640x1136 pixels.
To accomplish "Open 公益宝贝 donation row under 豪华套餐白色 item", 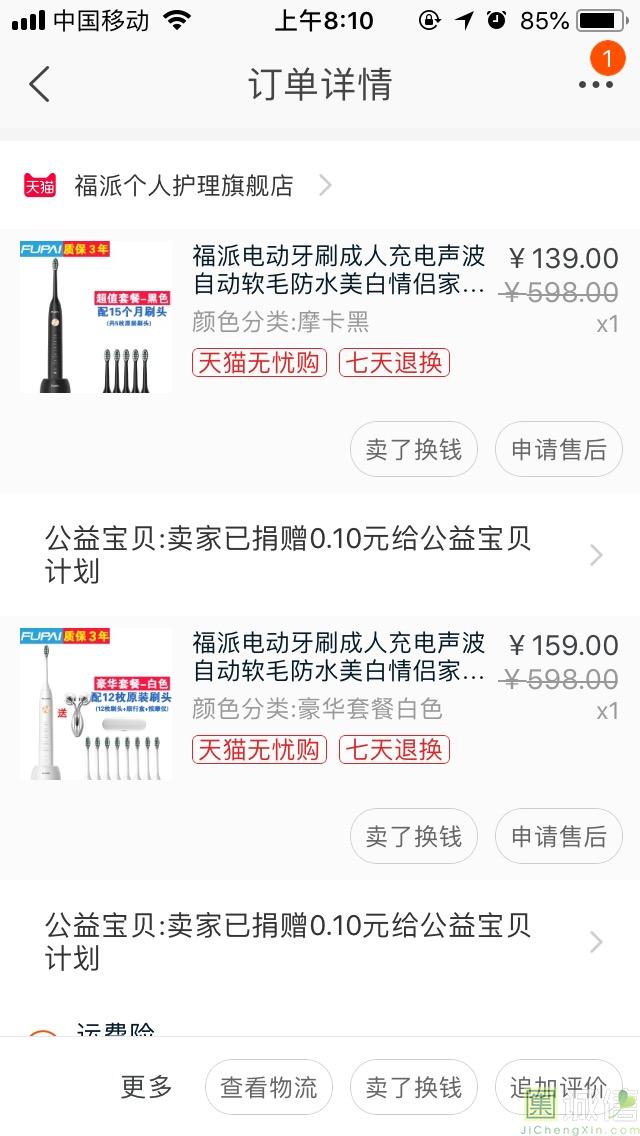I will pyautogui.click(x=320, y=941).
